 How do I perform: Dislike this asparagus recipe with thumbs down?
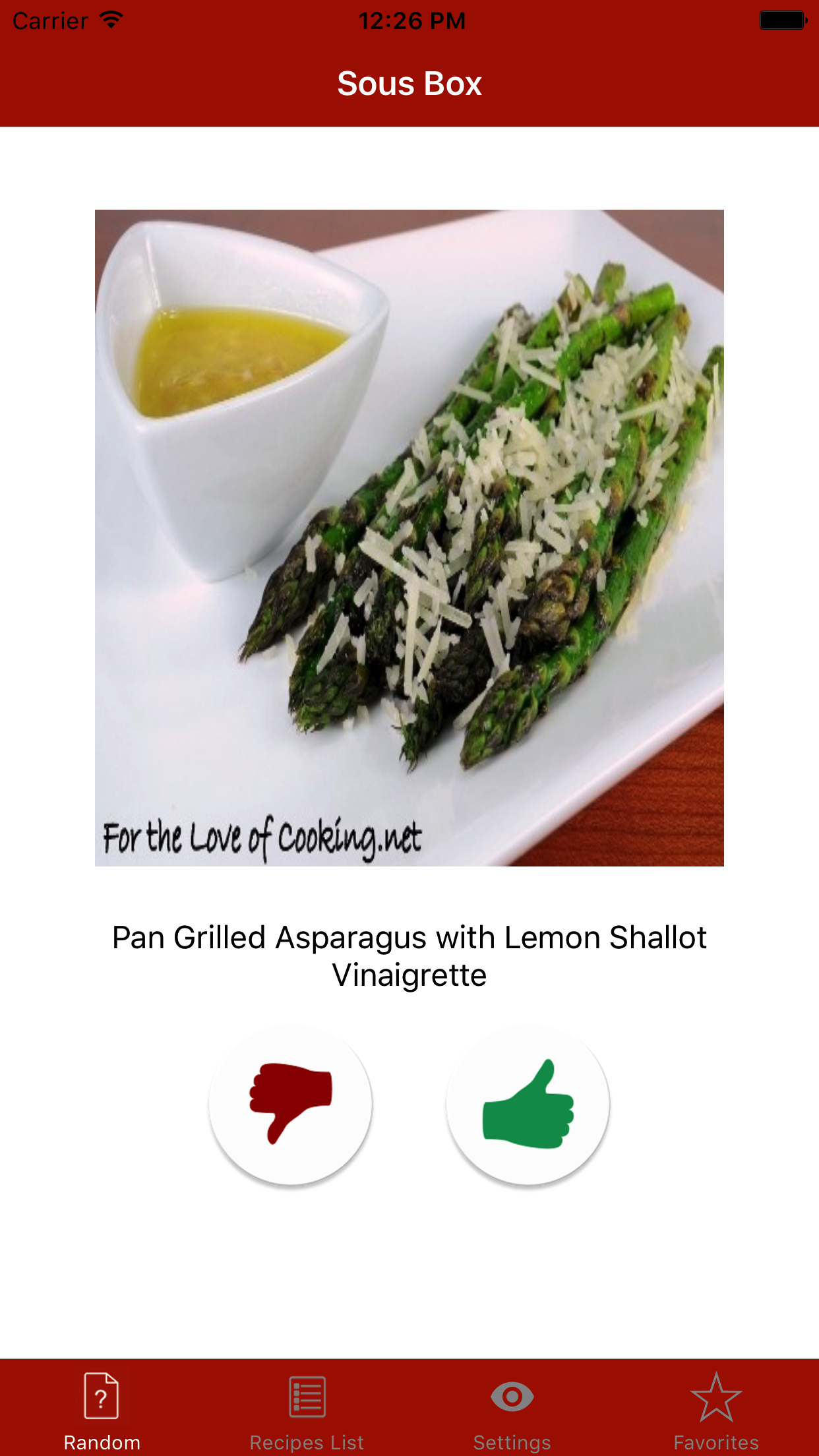point(291,1104)
